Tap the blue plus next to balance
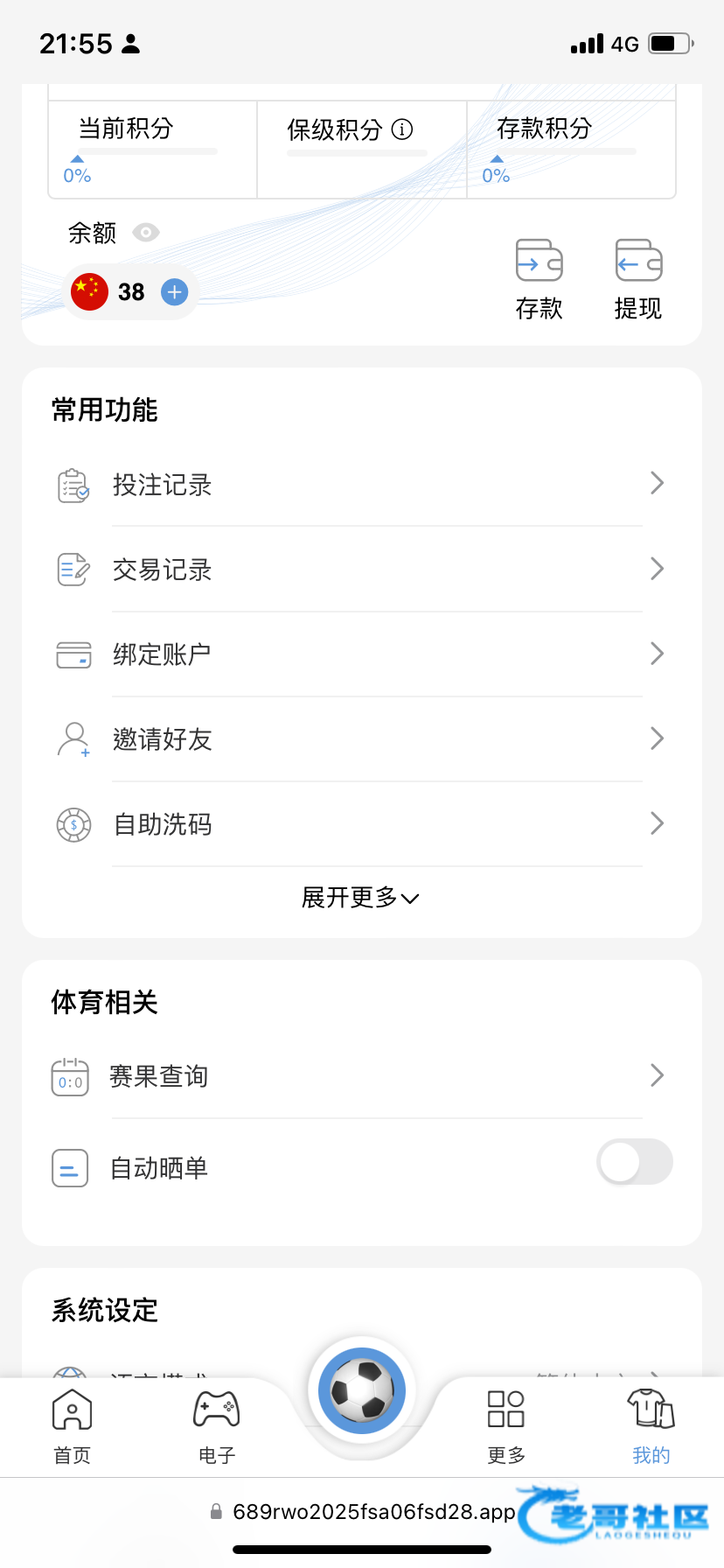This screenshot has height=1568, width=724. click(175, 292)
